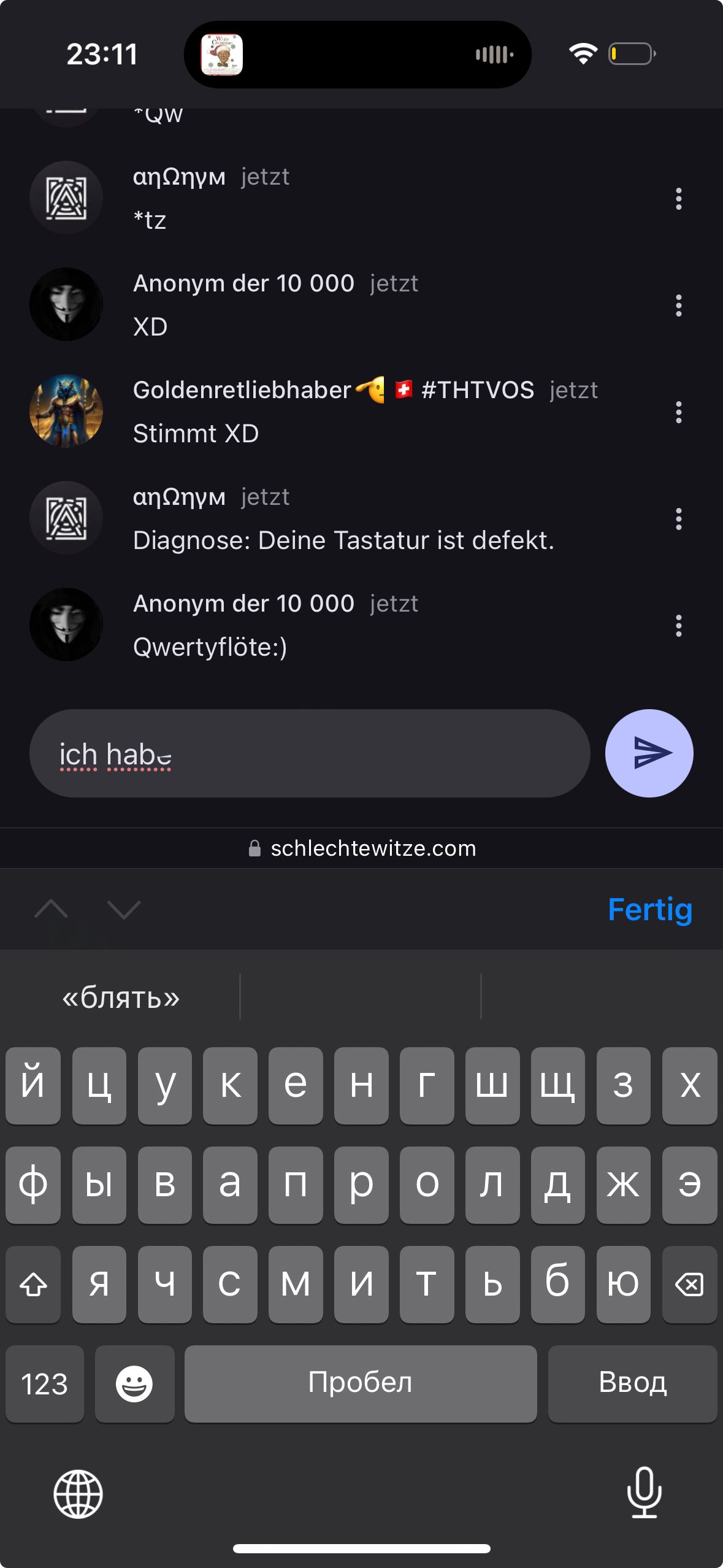723x1568 pixels.
Task: Dismiss the keyboard with Fertig
Action: pyautogui.click(x=649, y=909)
